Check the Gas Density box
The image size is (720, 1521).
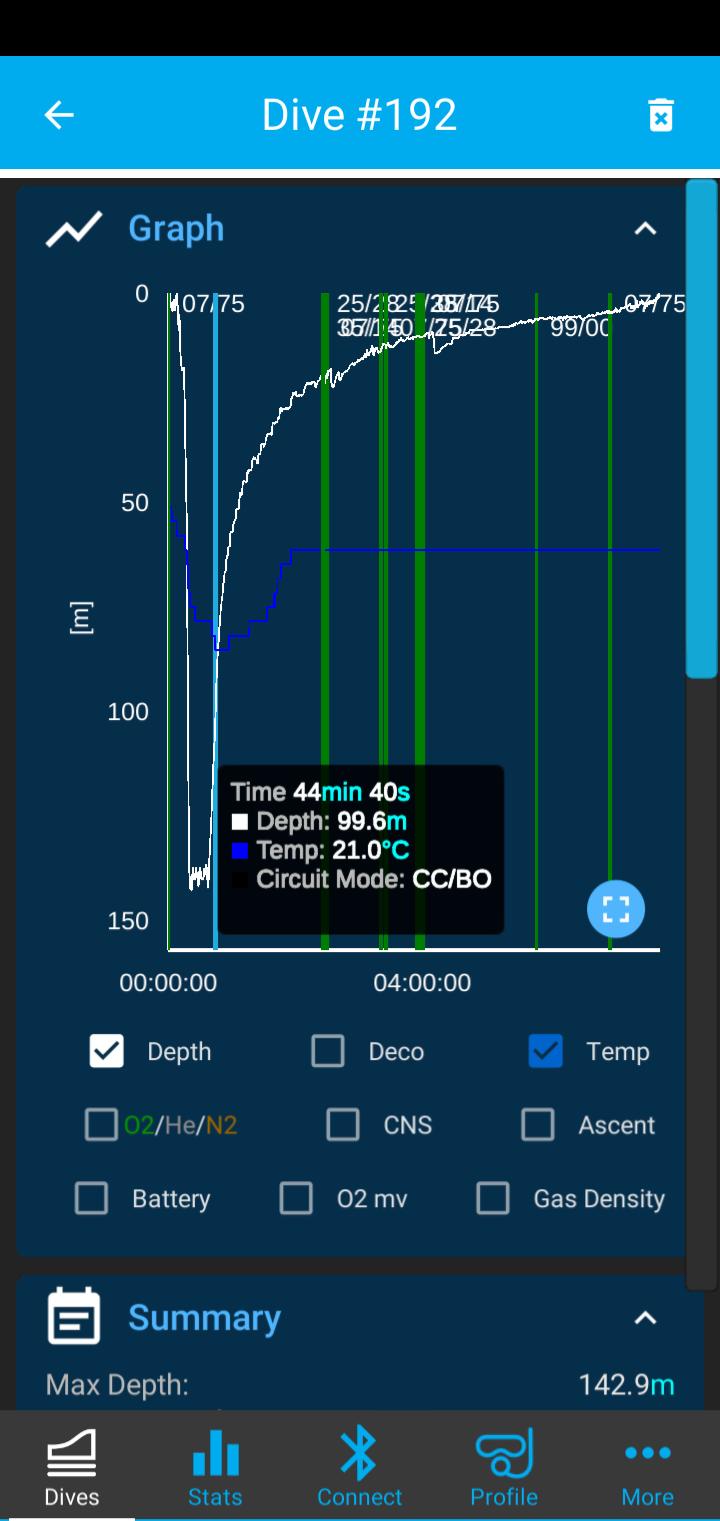[x=493, y=1198]
